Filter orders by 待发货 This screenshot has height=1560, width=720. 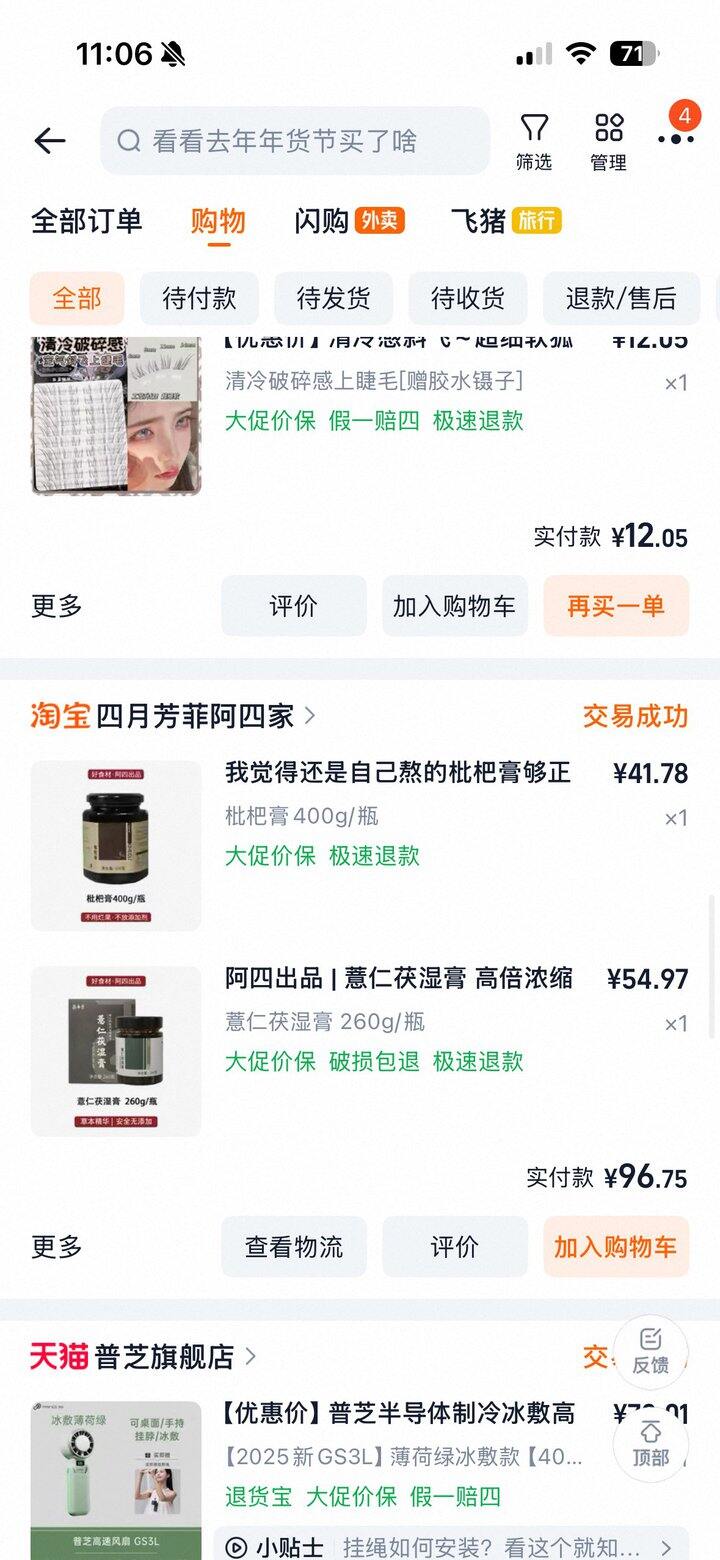(x=333, y=298)
